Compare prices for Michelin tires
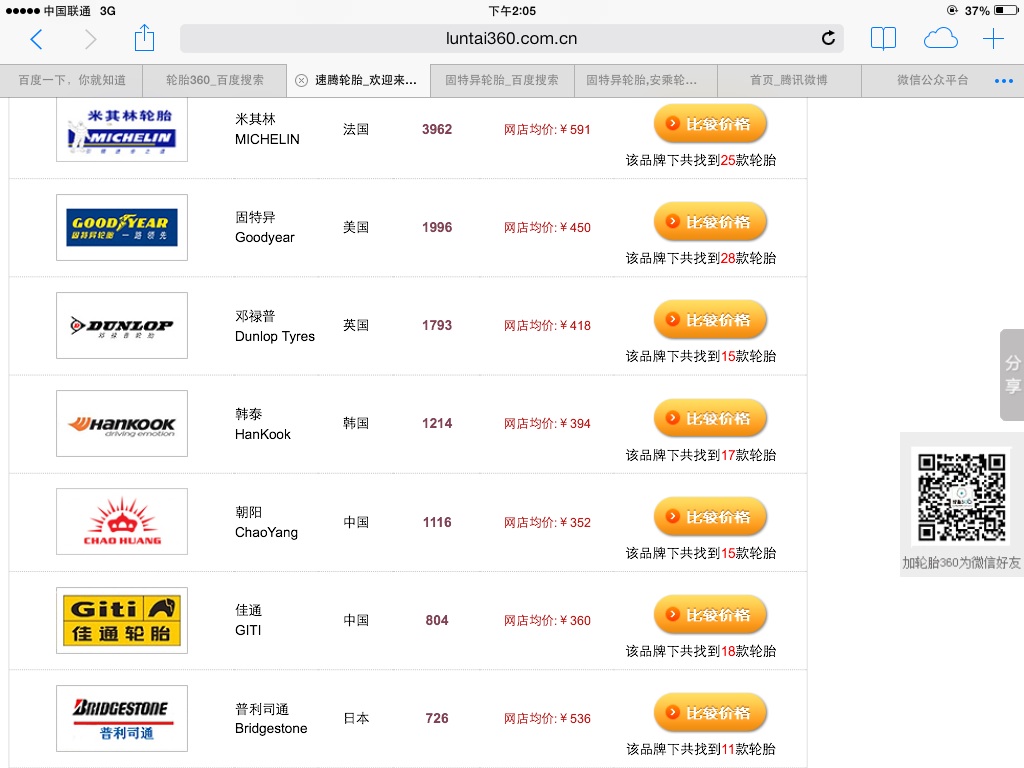 coord(710,124)
